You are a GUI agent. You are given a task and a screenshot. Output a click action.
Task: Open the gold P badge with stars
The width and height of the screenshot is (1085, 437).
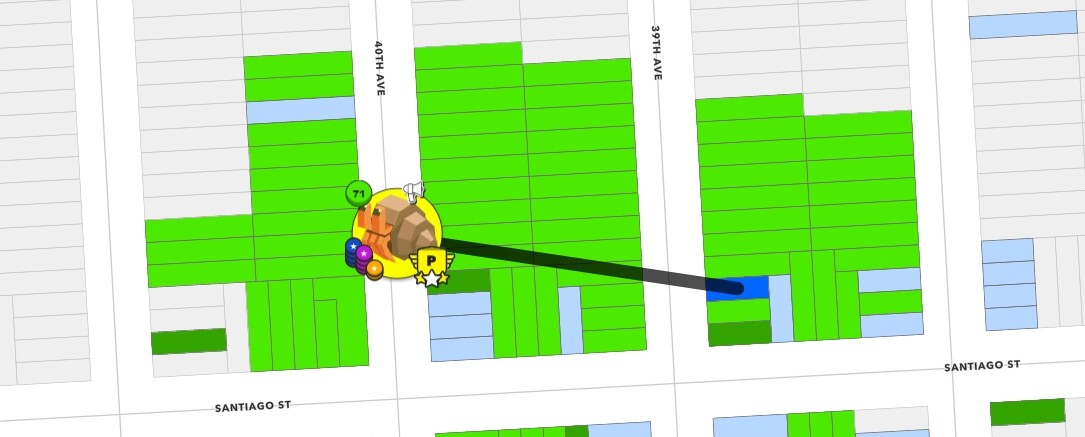click(432, 266)
